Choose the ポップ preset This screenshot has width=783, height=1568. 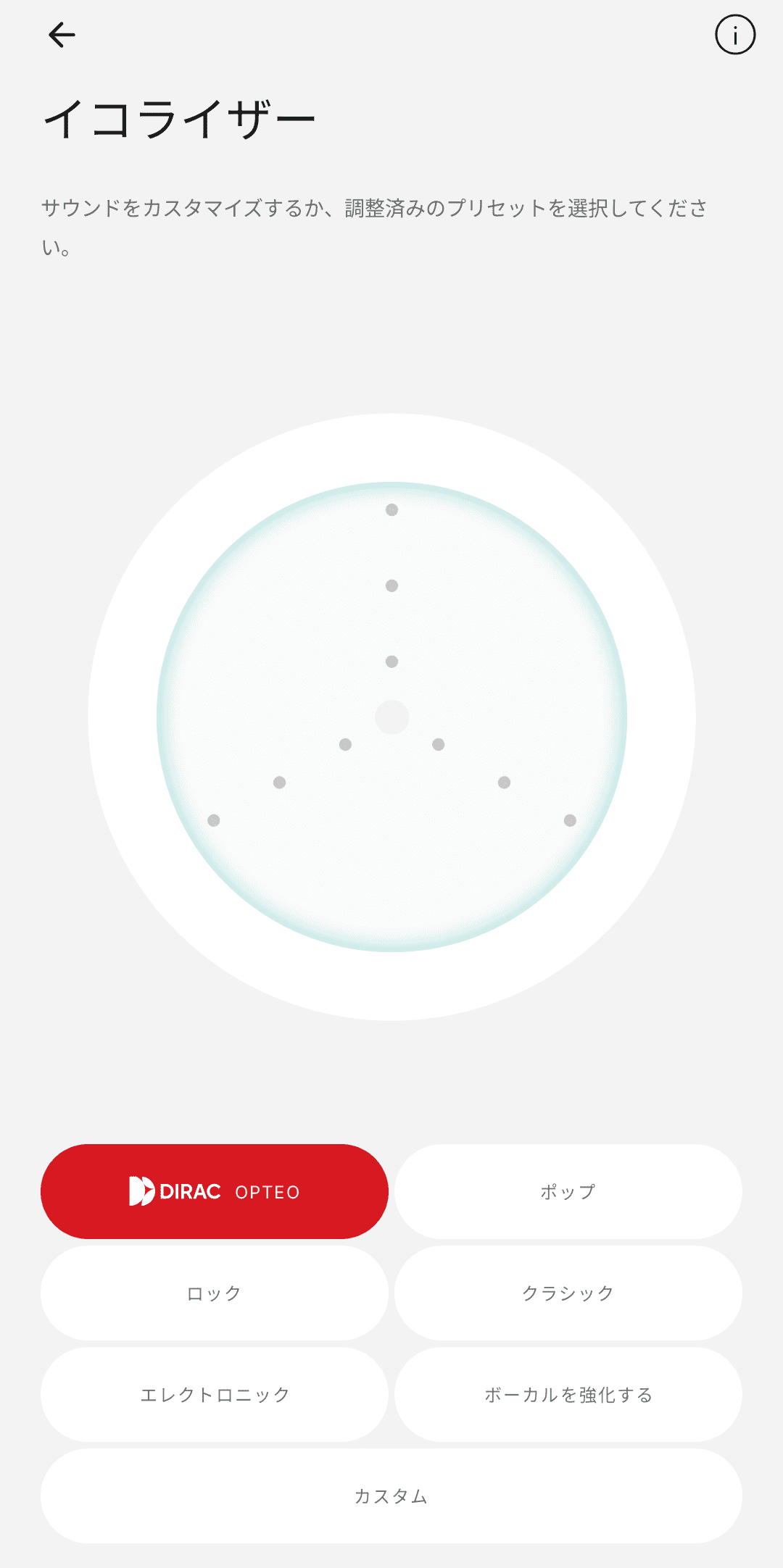(x=568, y=1191)
